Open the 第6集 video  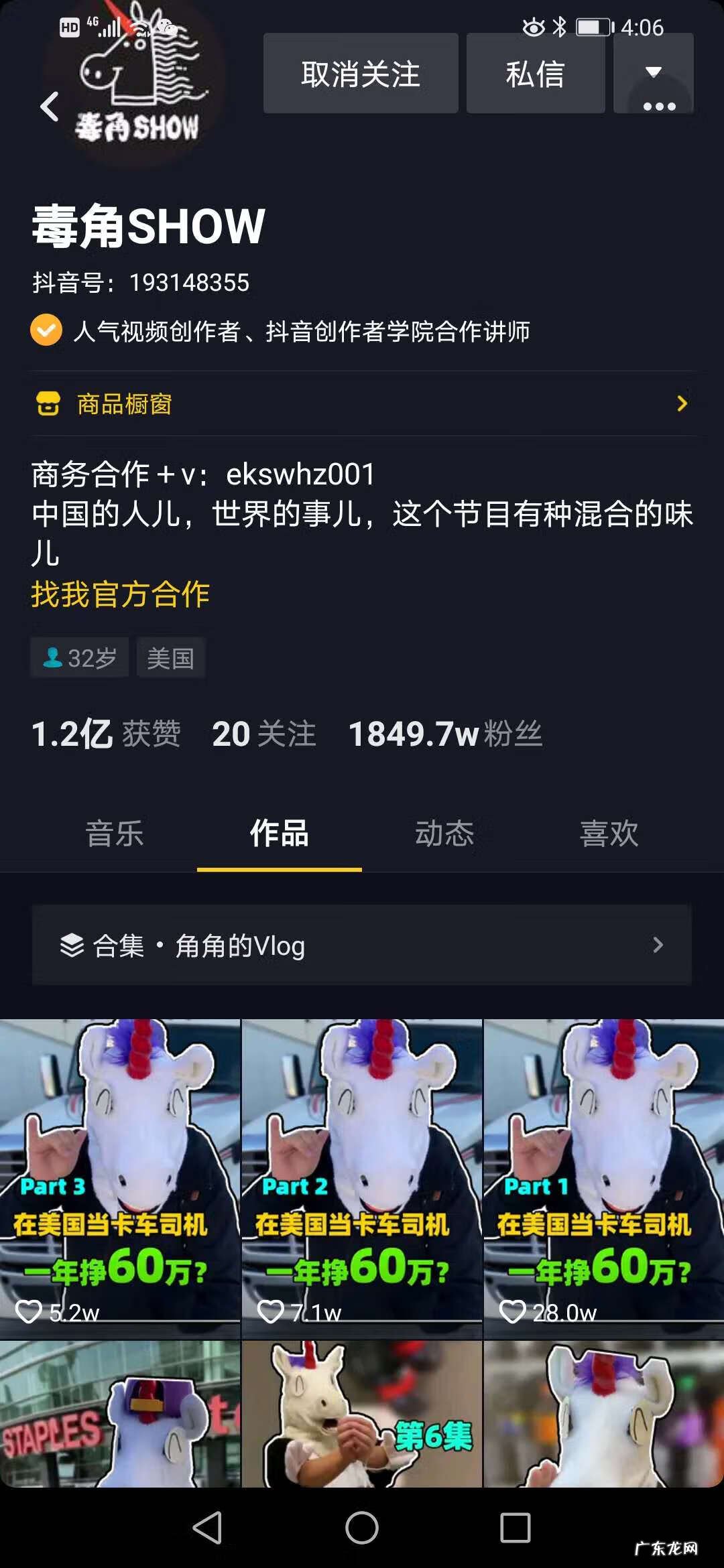coord(362,1414)
